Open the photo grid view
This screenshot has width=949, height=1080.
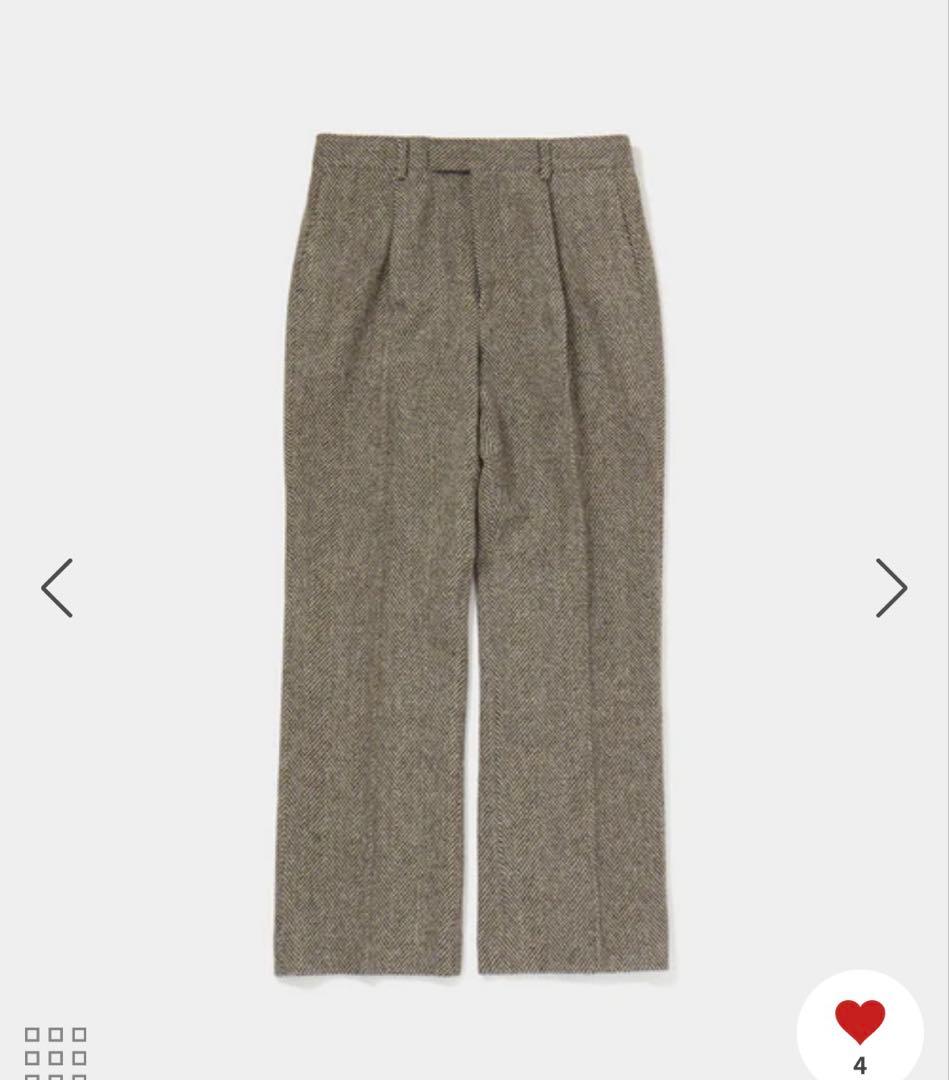(56, 1052)
